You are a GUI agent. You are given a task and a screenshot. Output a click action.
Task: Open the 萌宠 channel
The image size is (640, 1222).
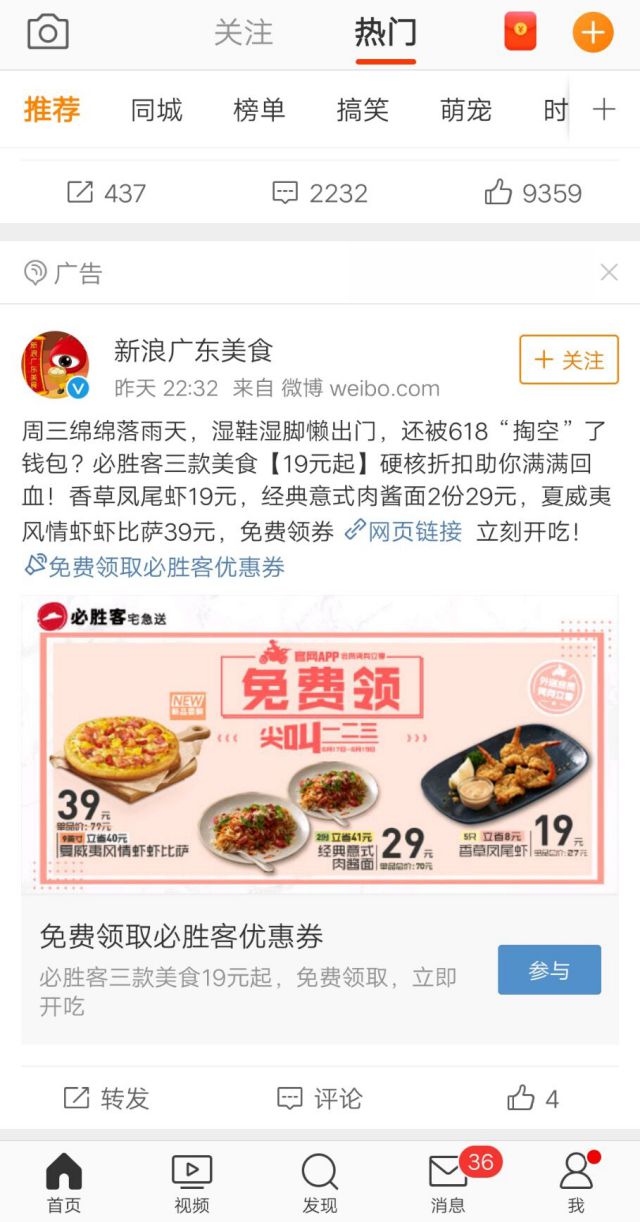pos(466,110)
